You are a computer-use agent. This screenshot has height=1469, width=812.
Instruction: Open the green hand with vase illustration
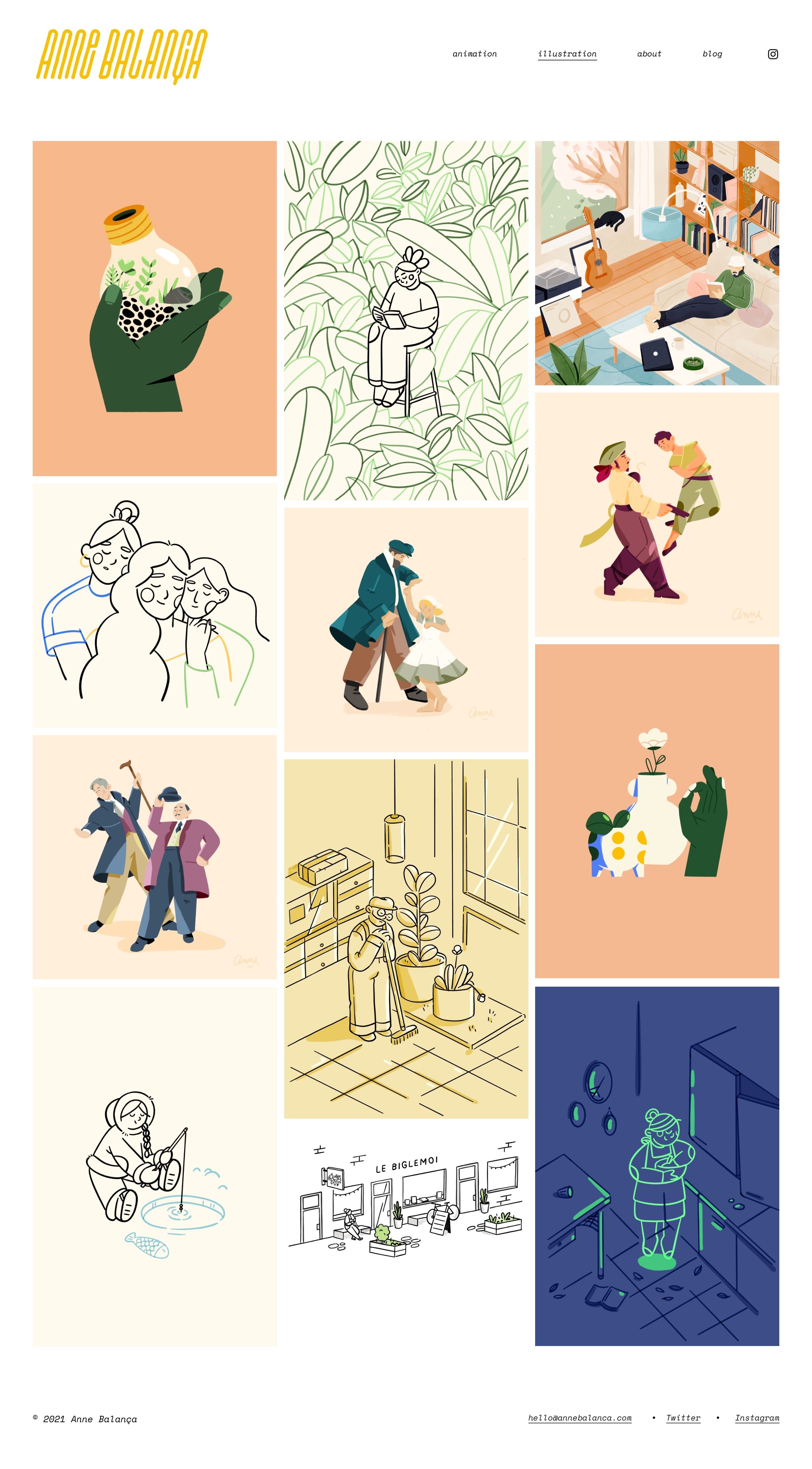click(656, 811)
